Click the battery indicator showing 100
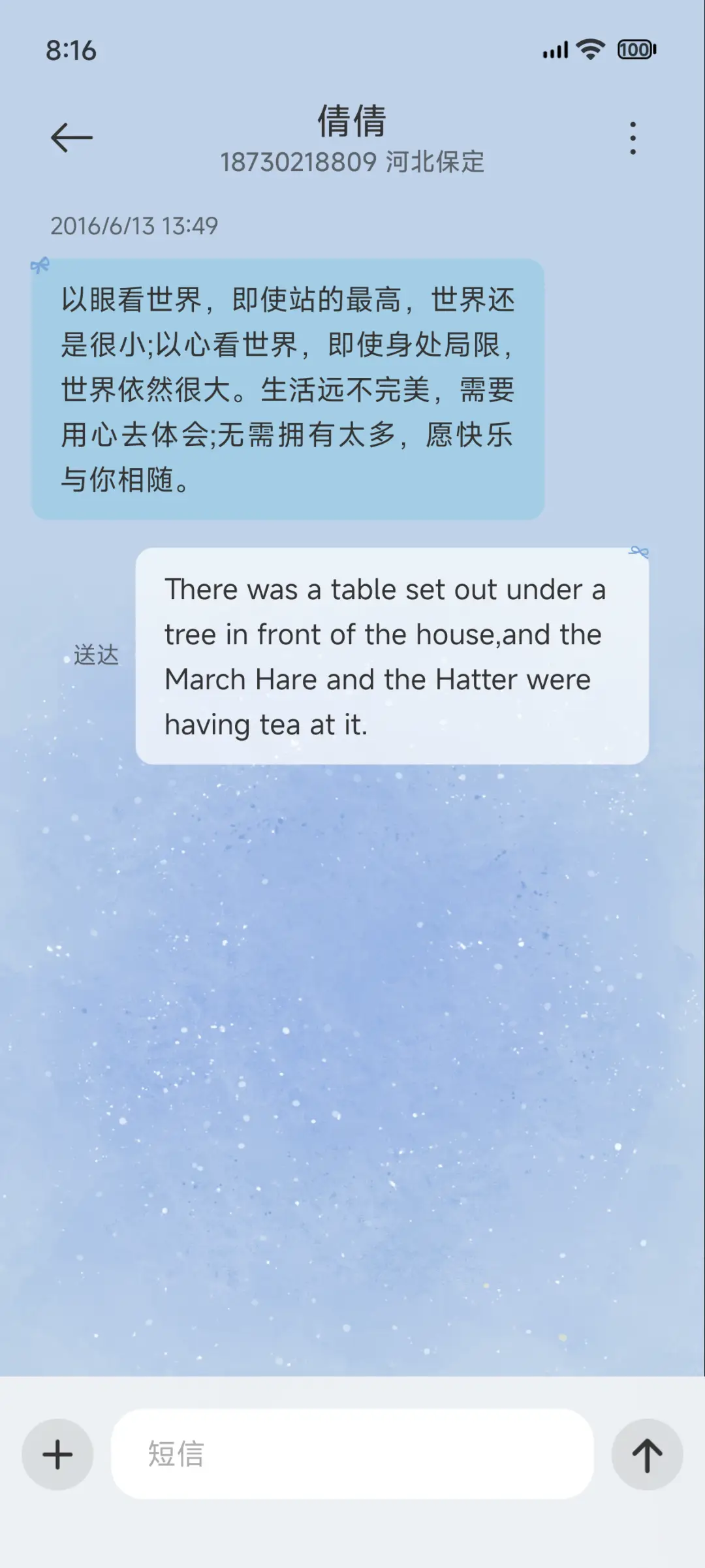 click(x=634, y=50)
